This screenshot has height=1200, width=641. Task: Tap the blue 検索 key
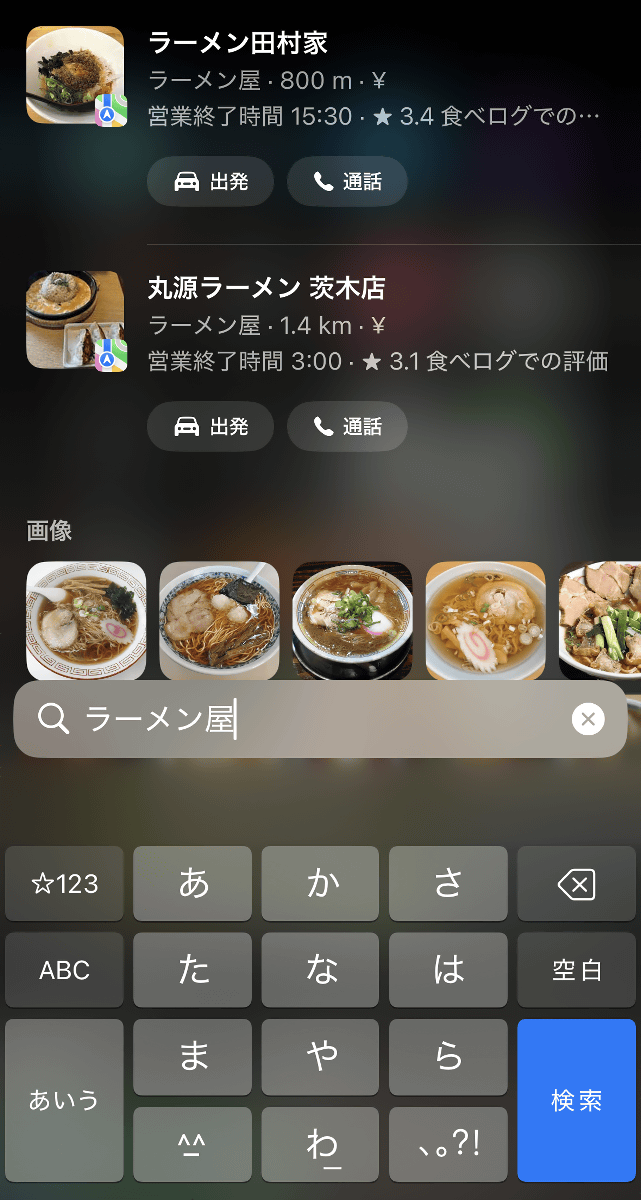point(576,1100)
